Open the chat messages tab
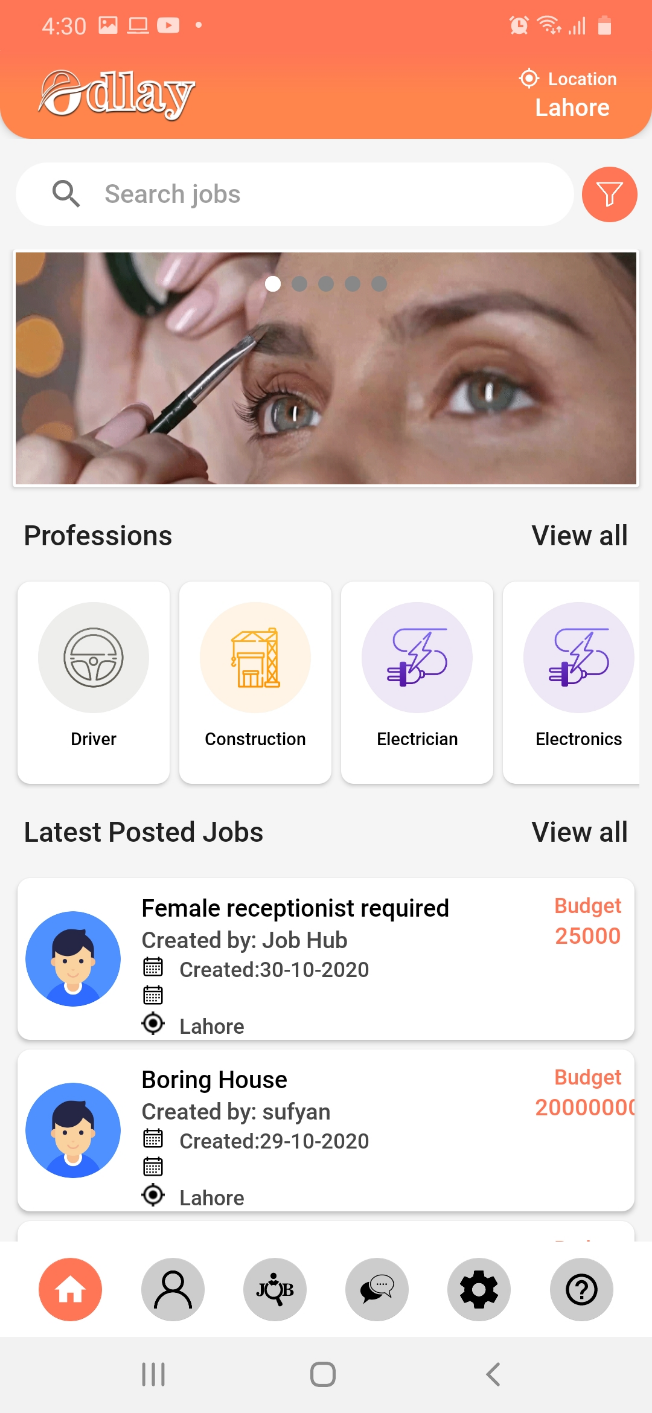 click(377, 1290)
